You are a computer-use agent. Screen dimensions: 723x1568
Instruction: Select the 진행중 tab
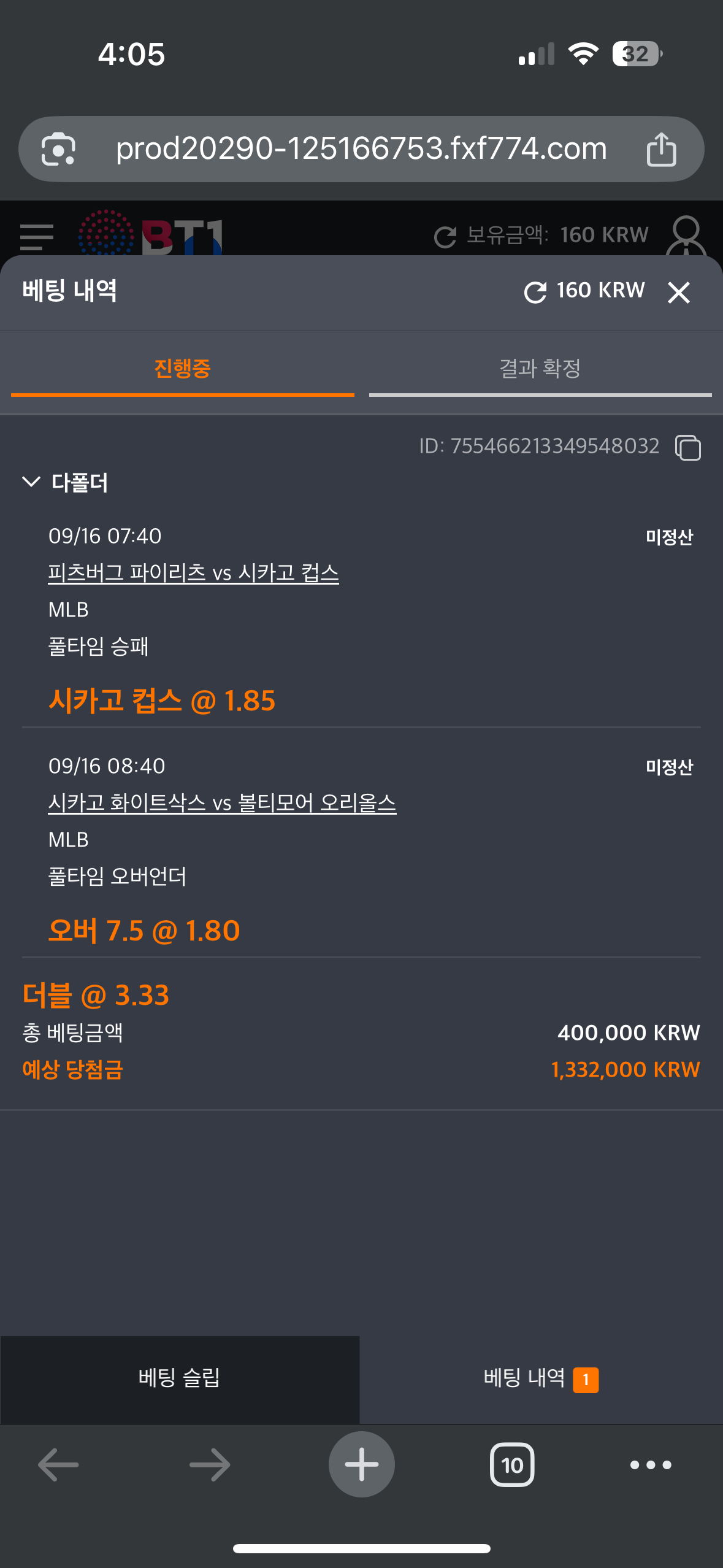[183, 369]
